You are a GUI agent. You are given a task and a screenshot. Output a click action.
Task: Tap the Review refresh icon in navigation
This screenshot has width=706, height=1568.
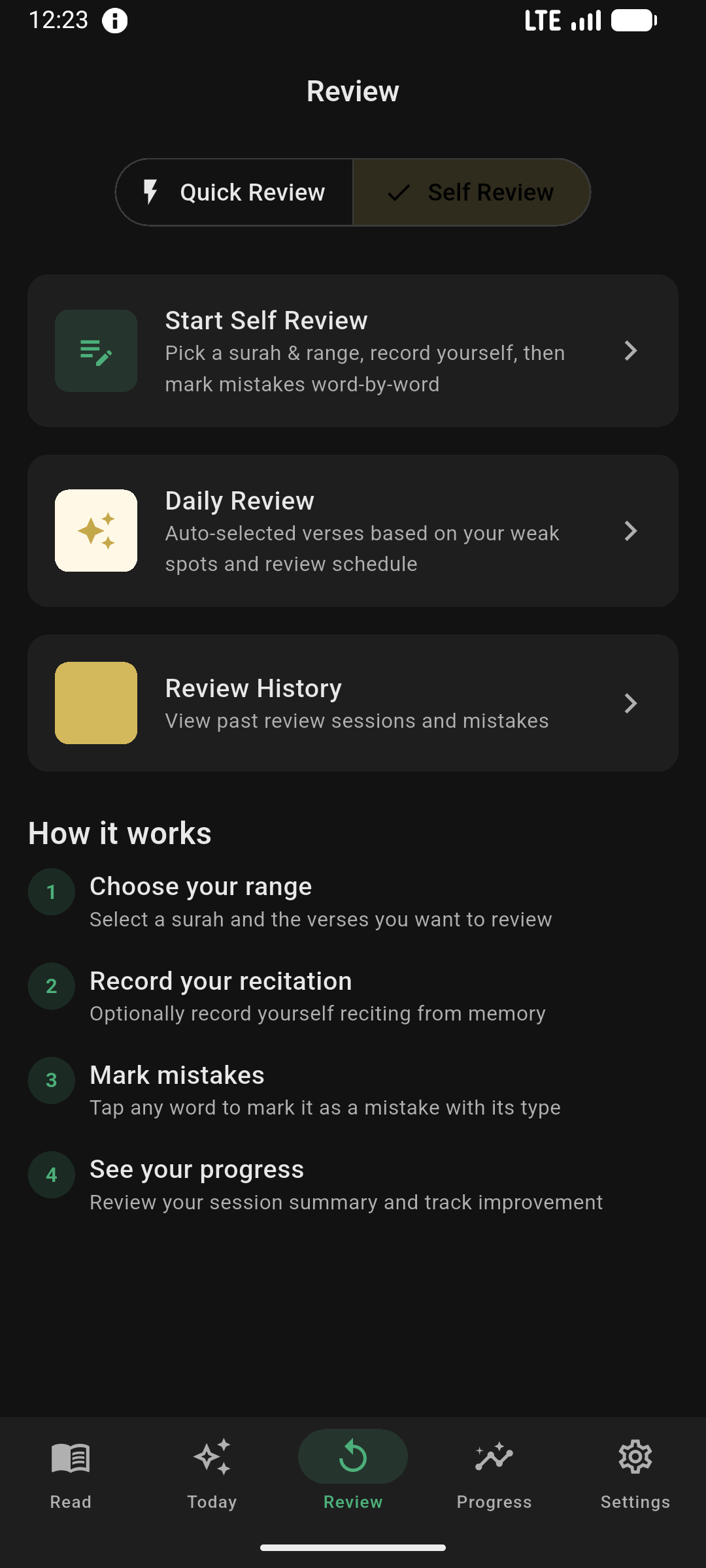[x=352, y=1456]
